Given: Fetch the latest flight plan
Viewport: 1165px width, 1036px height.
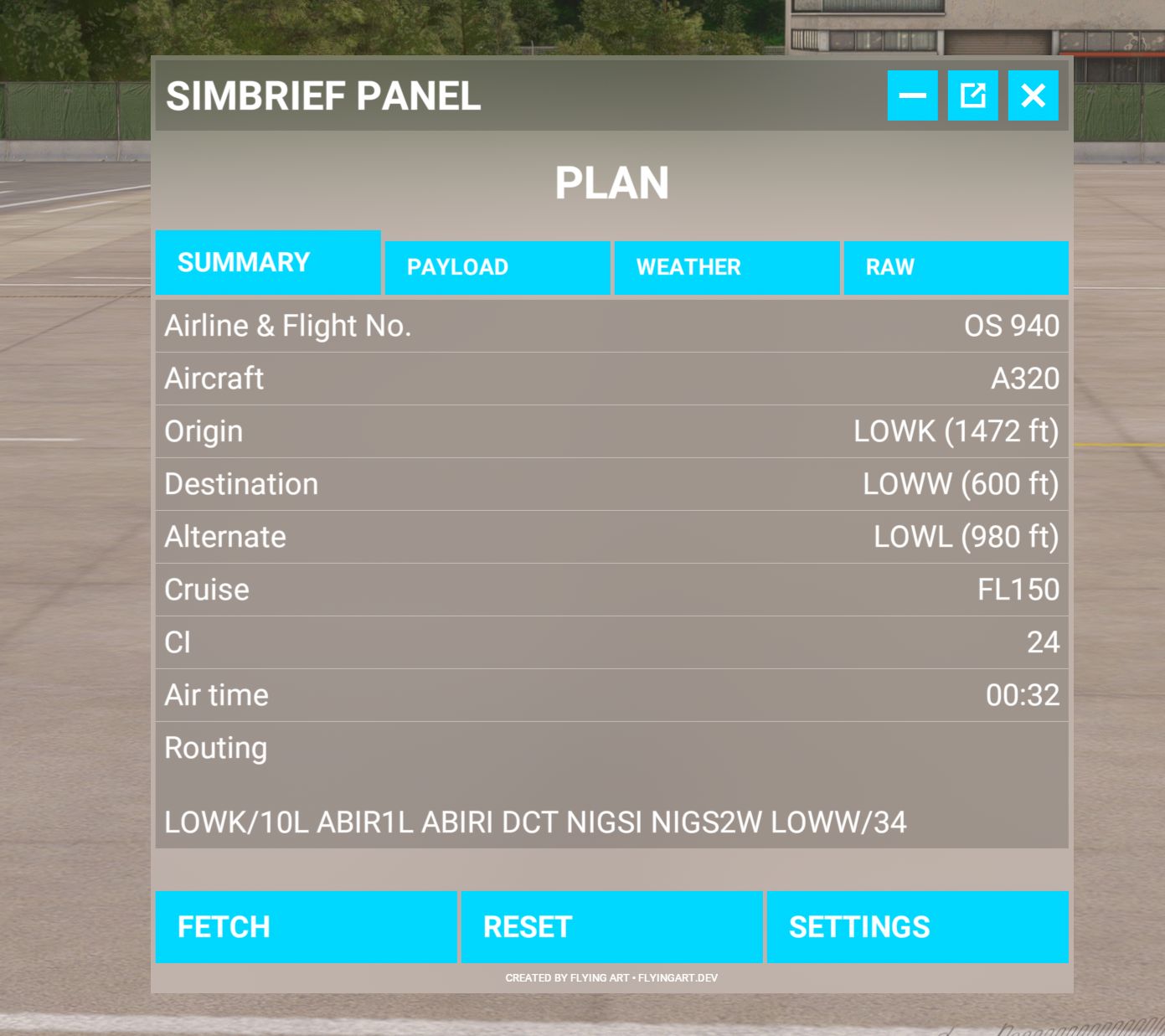Looking at the screenshot, I should tap(306, 927).
